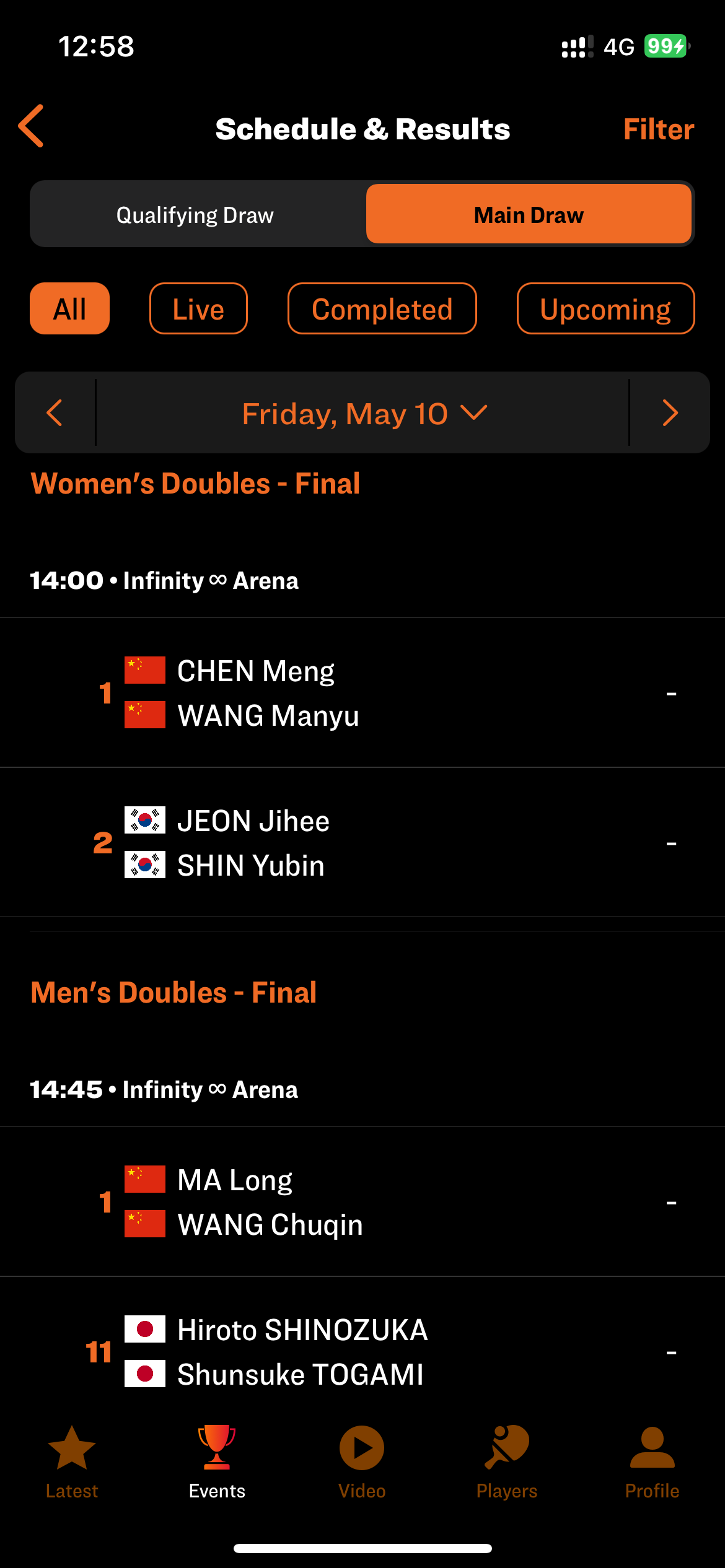Show Upcoming matches

[605, 308]
